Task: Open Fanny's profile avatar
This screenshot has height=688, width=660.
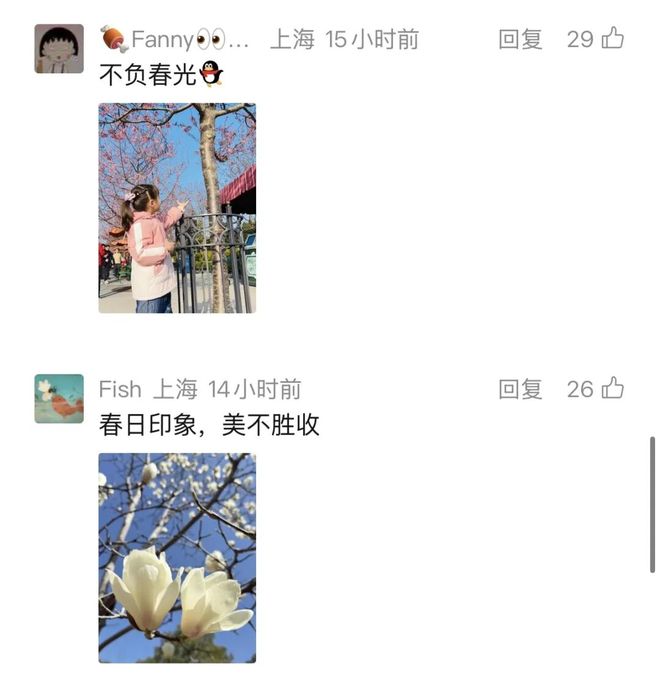Action: (x=59, y=49)
